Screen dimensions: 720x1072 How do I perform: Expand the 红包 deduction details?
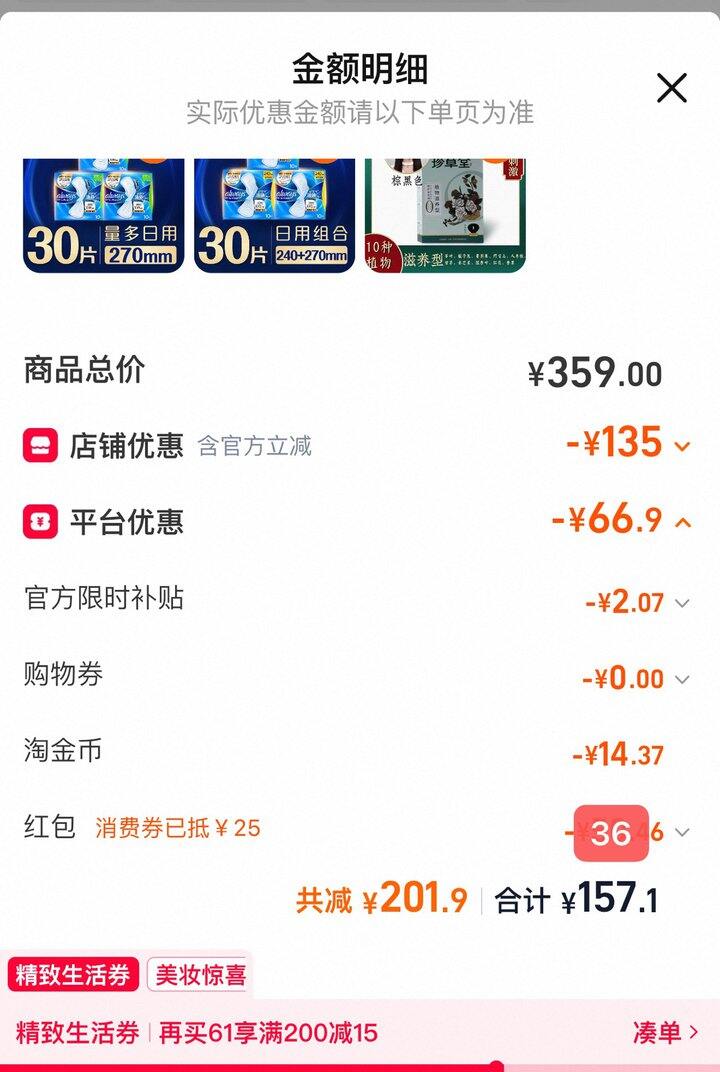682,832
